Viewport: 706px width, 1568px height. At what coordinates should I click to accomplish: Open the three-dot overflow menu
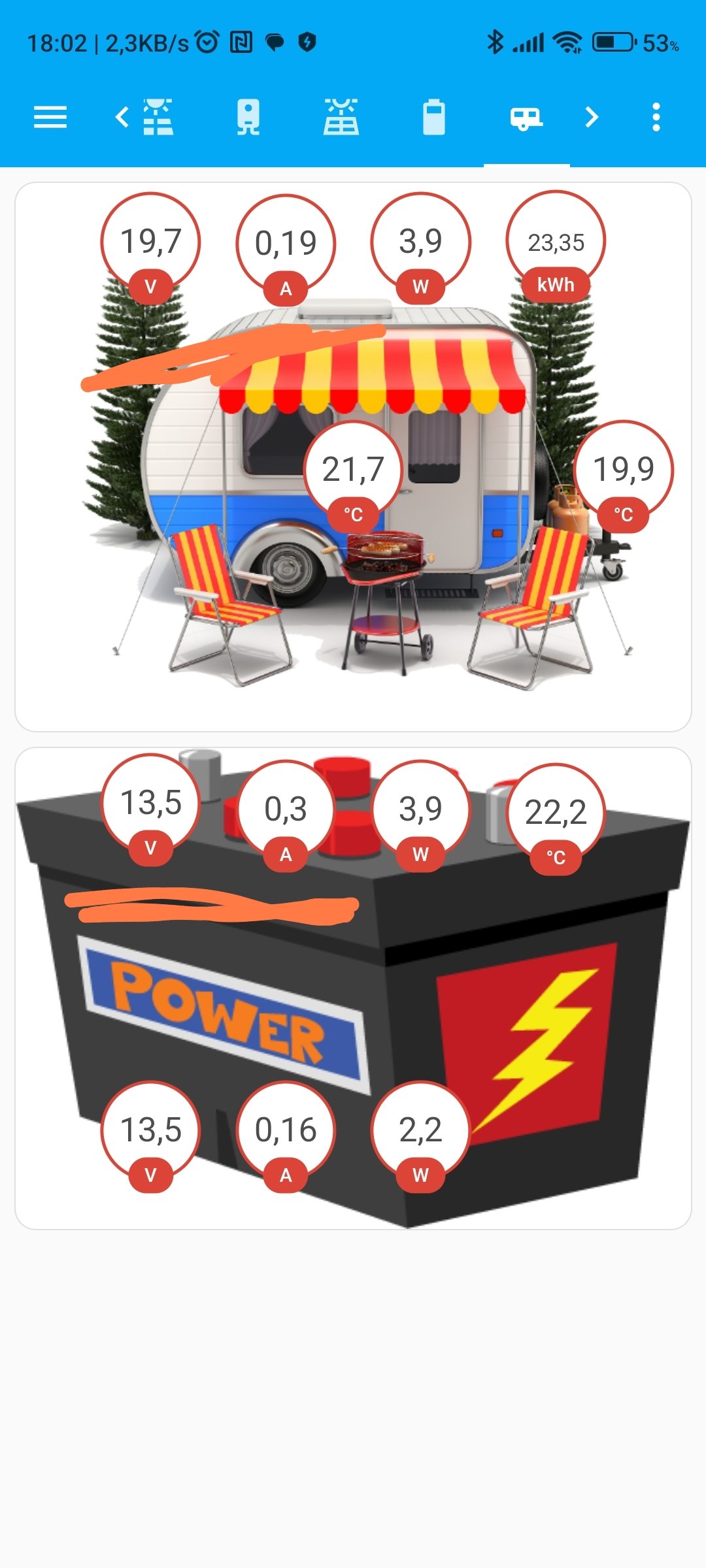656,118
